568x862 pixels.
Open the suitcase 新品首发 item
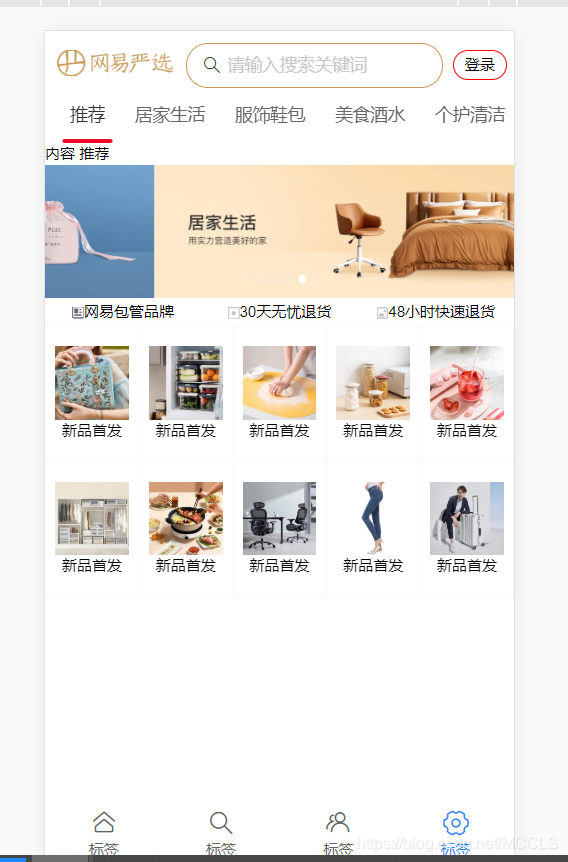[467, 529]
